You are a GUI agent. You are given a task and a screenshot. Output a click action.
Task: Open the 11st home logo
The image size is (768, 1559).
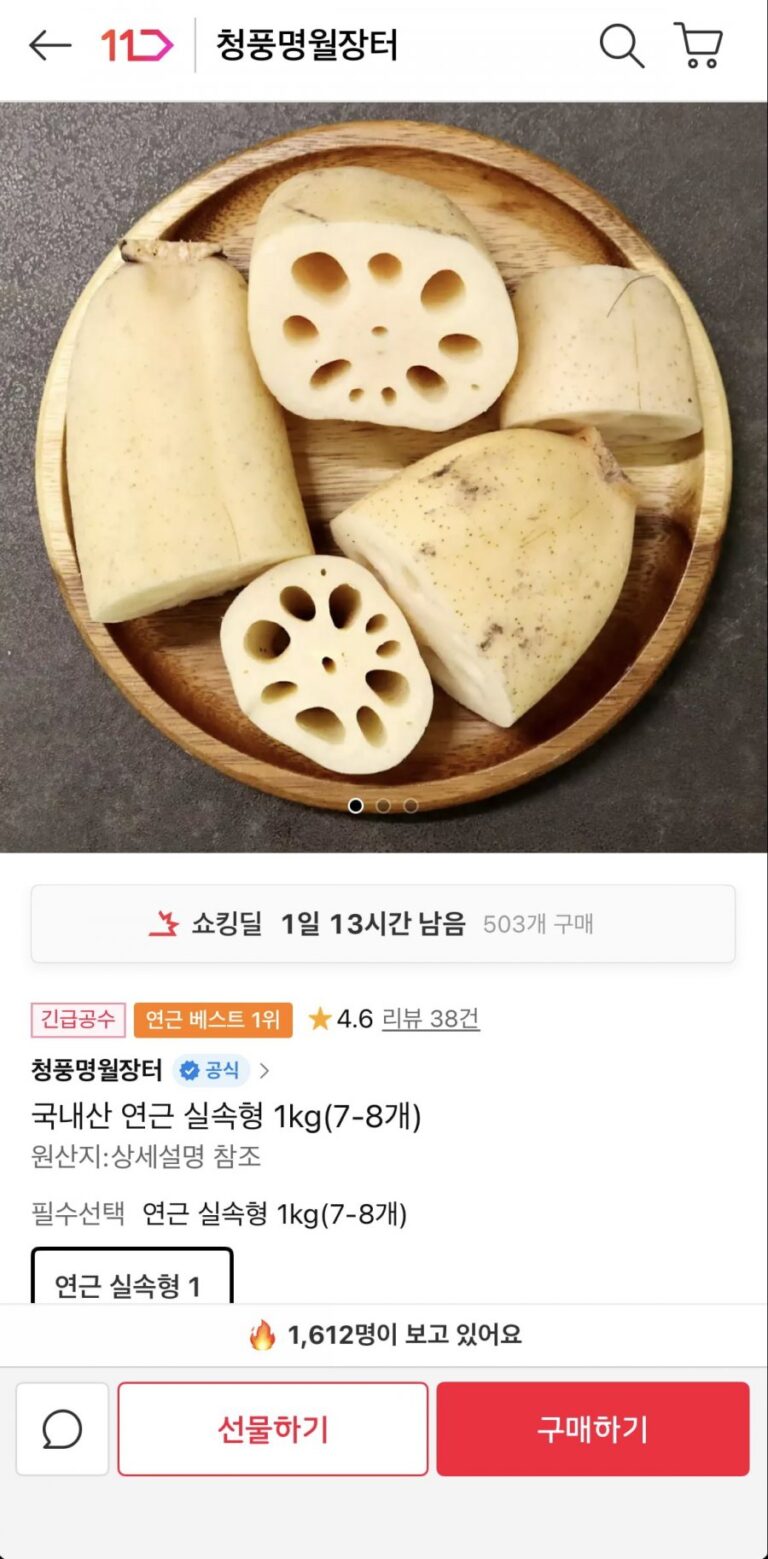coord(137,45)
